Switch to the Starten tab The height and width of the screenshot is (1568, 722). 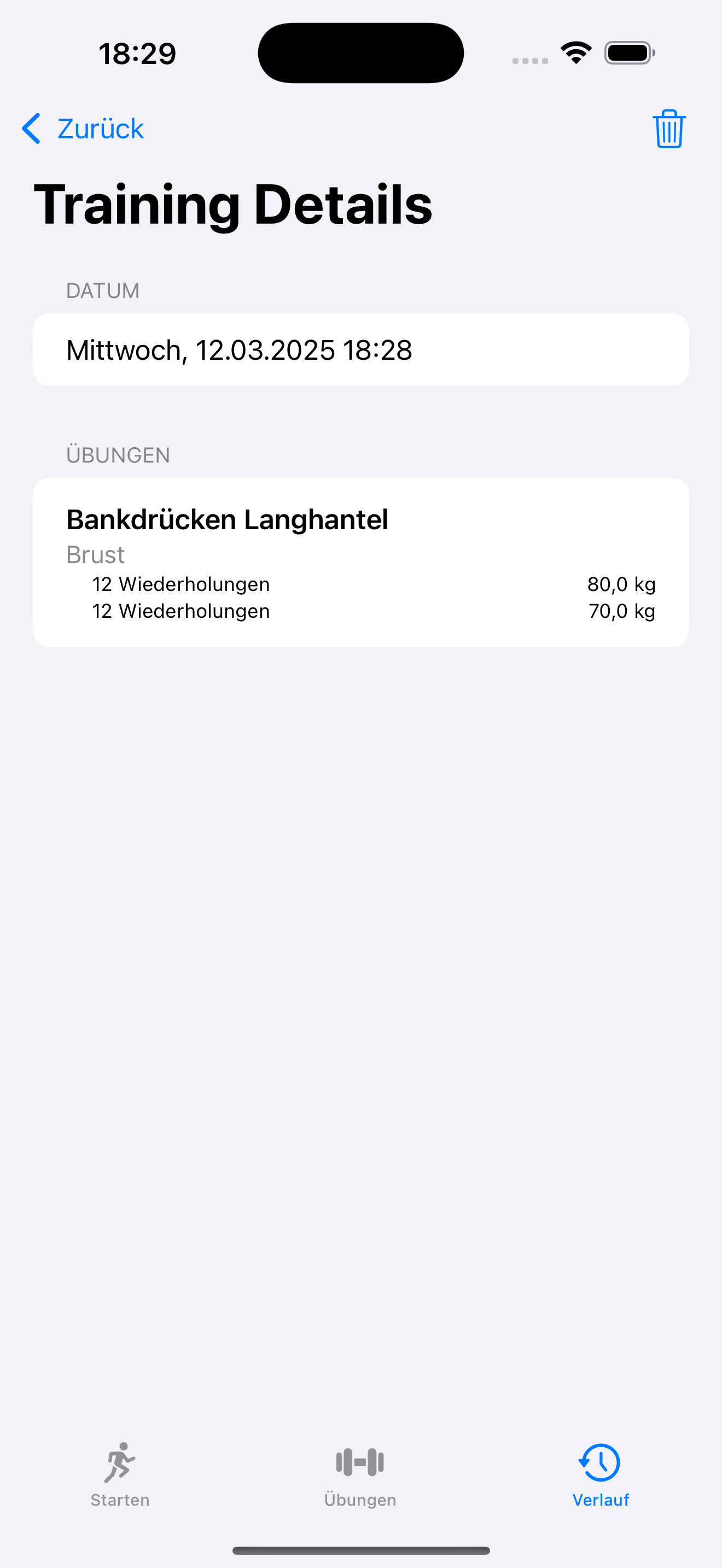coord(119,1479)
